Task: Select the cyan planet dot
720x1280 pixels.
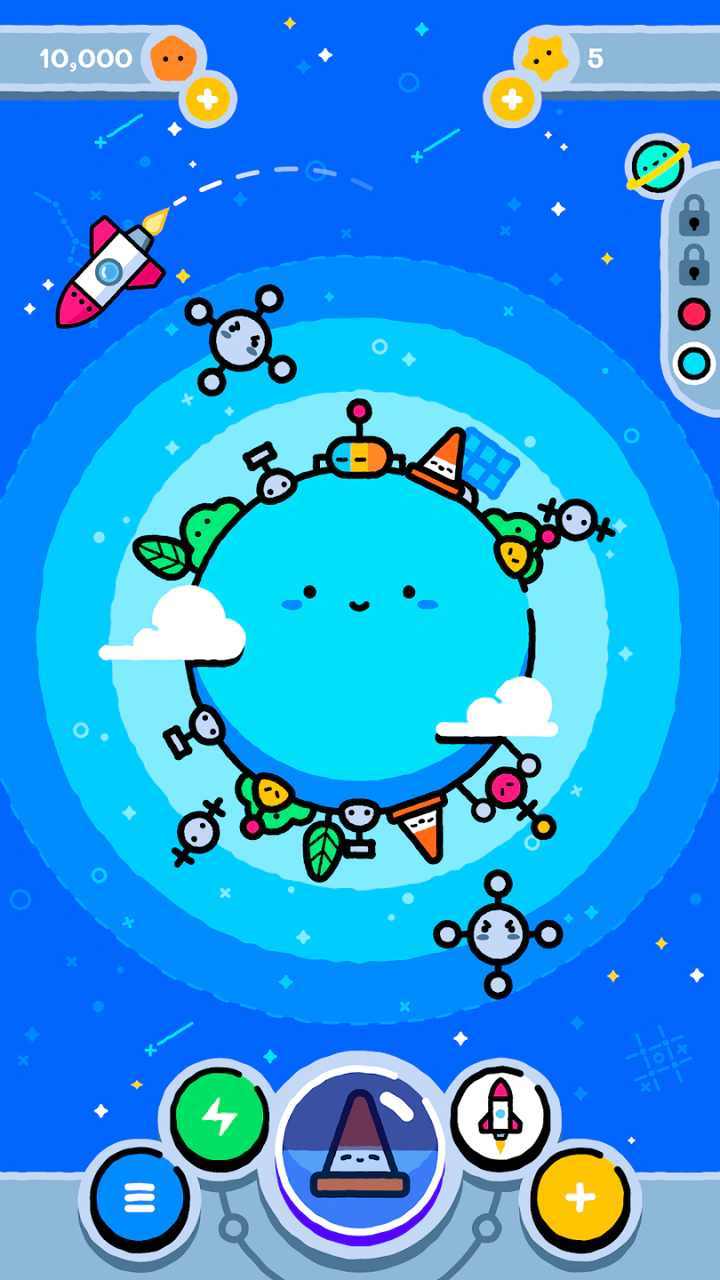Action: (693, 362)
